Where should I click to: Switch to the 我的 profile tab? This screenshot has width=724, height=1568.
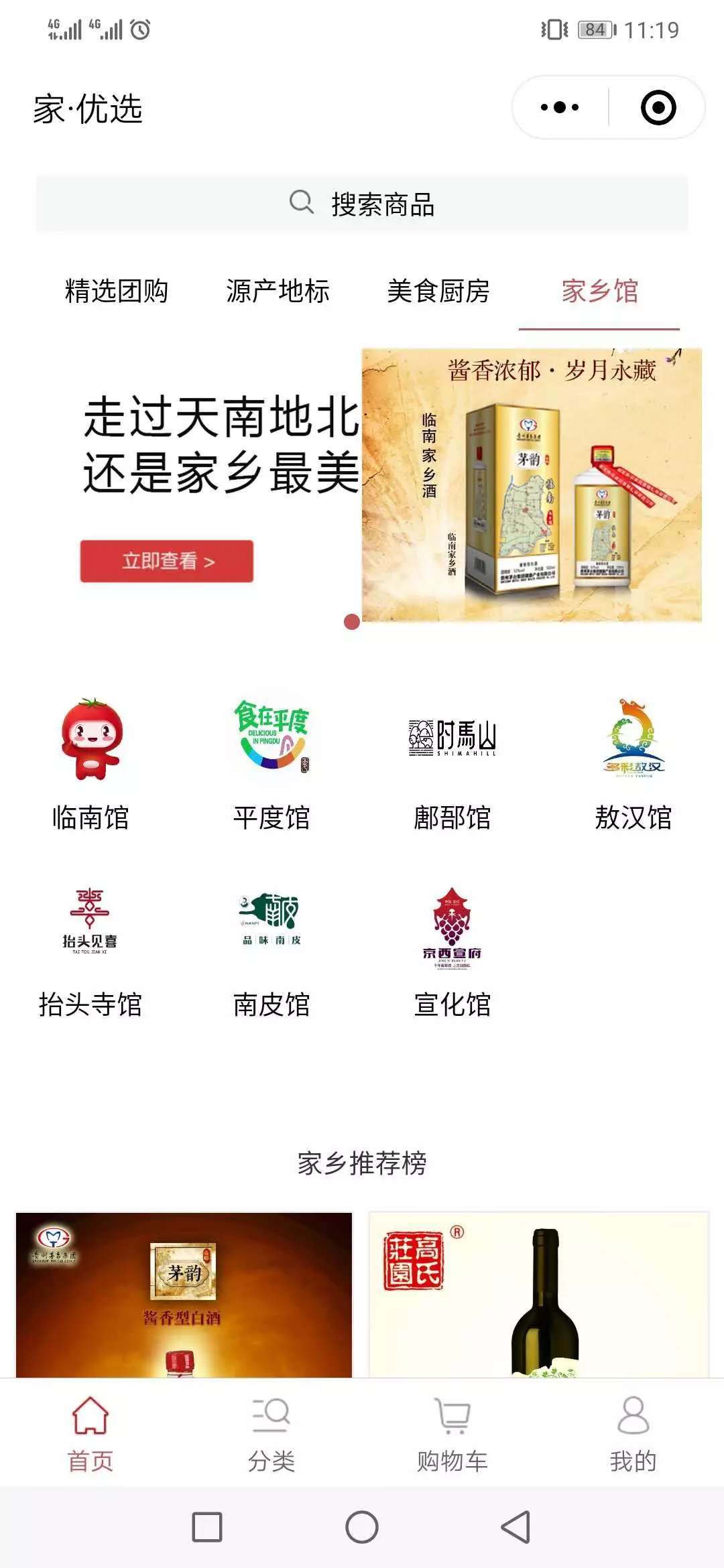click(633, 1433)
